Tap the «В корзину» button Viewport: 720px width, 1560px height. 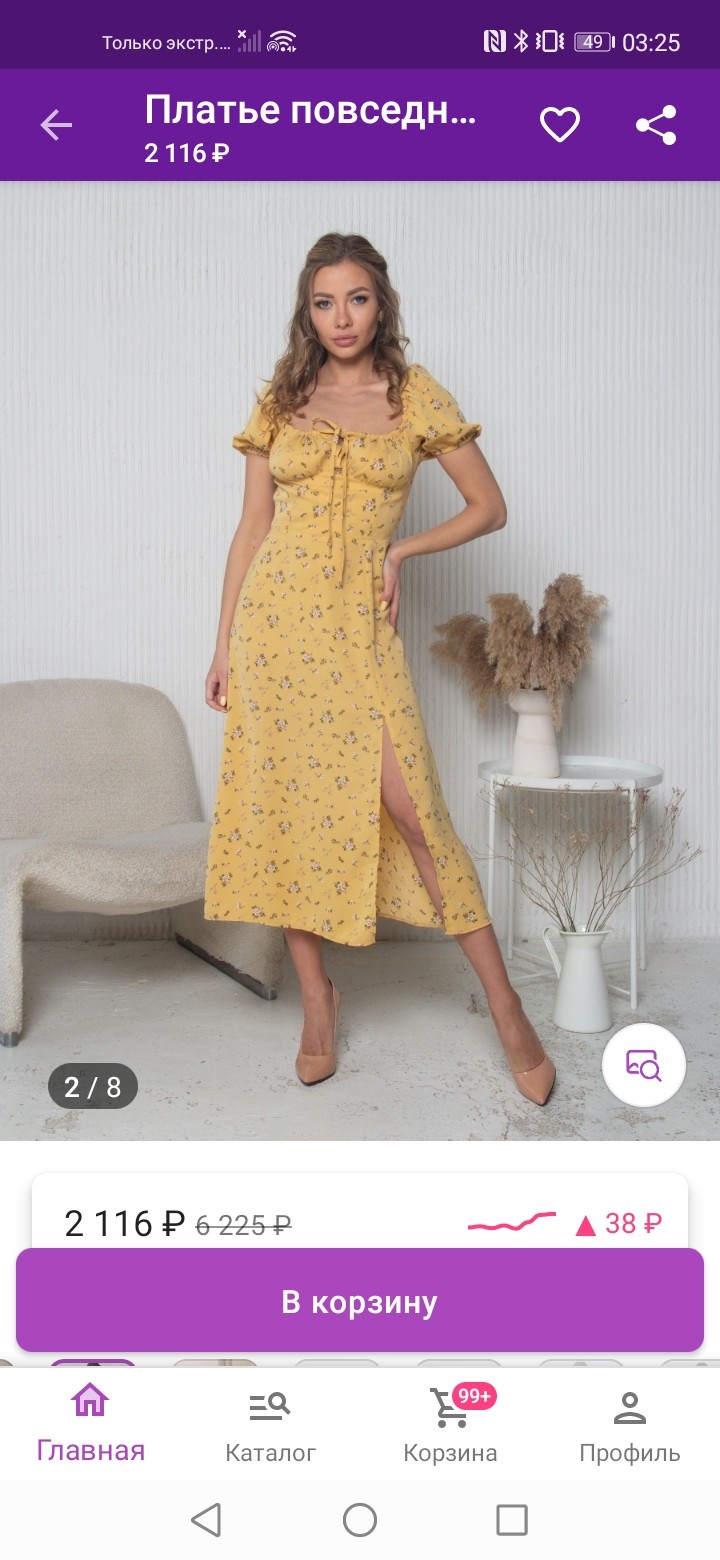tap(360, 1302)
